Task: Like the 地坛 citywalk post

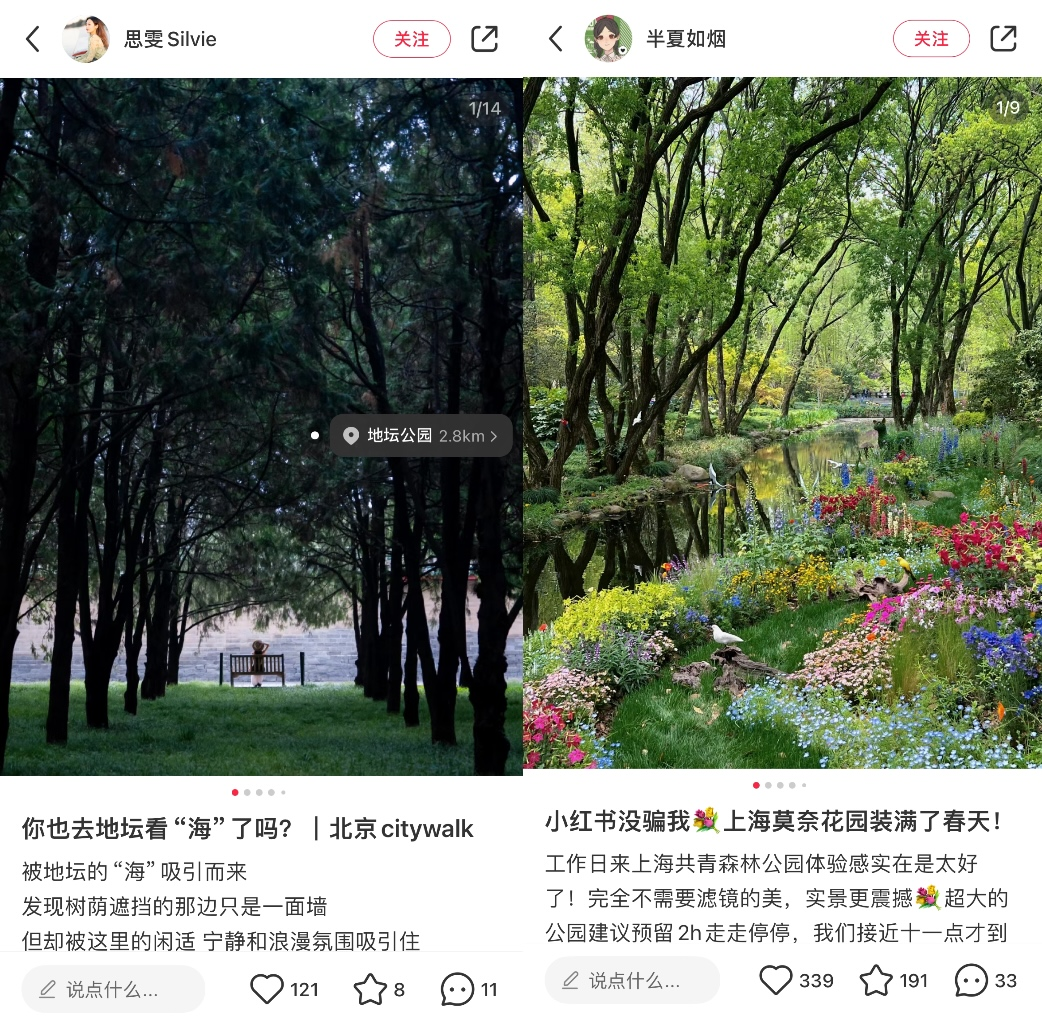Action: click(267, 990)
